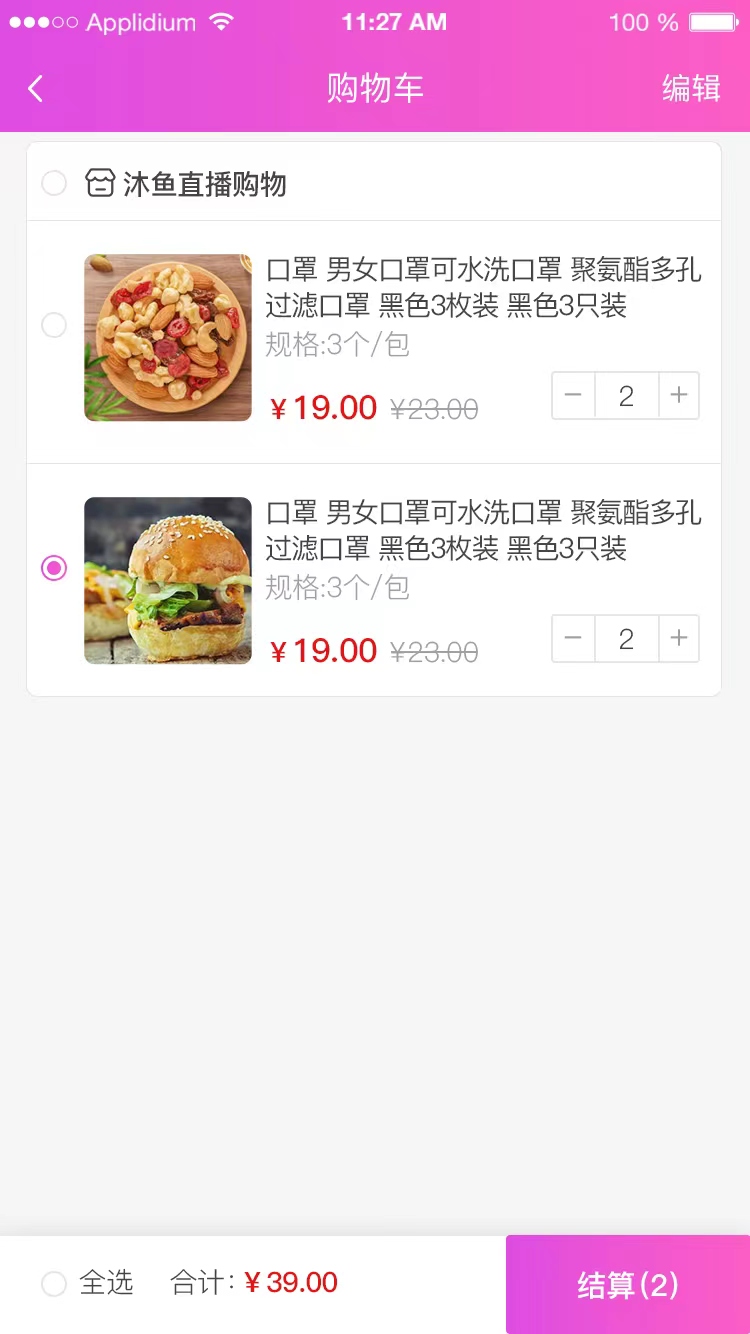Deselect the burger product radio button

54,567
